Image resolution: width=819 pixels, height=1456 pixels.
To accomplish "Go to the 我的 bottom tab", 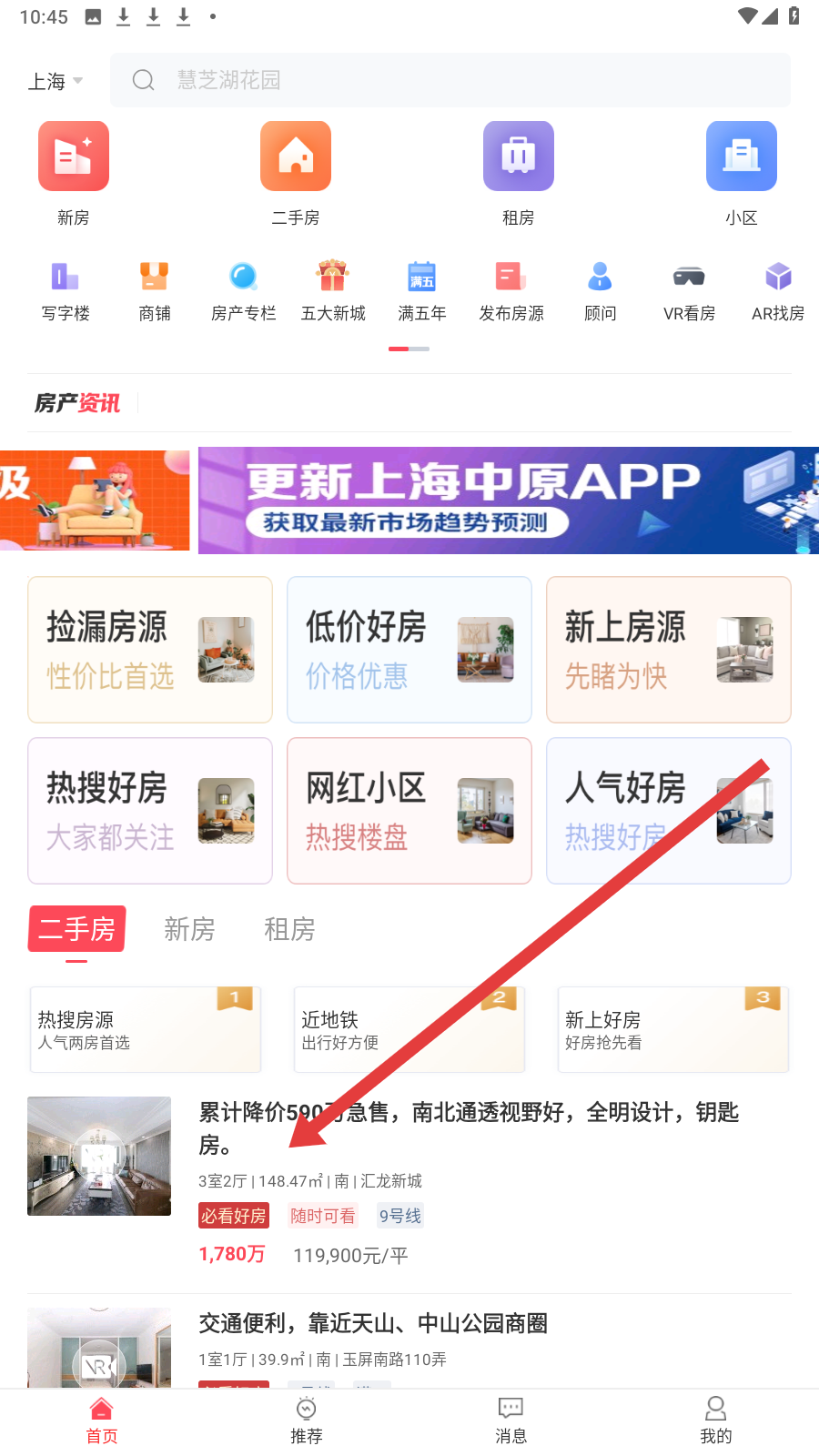I will [x=716, y=1421].
